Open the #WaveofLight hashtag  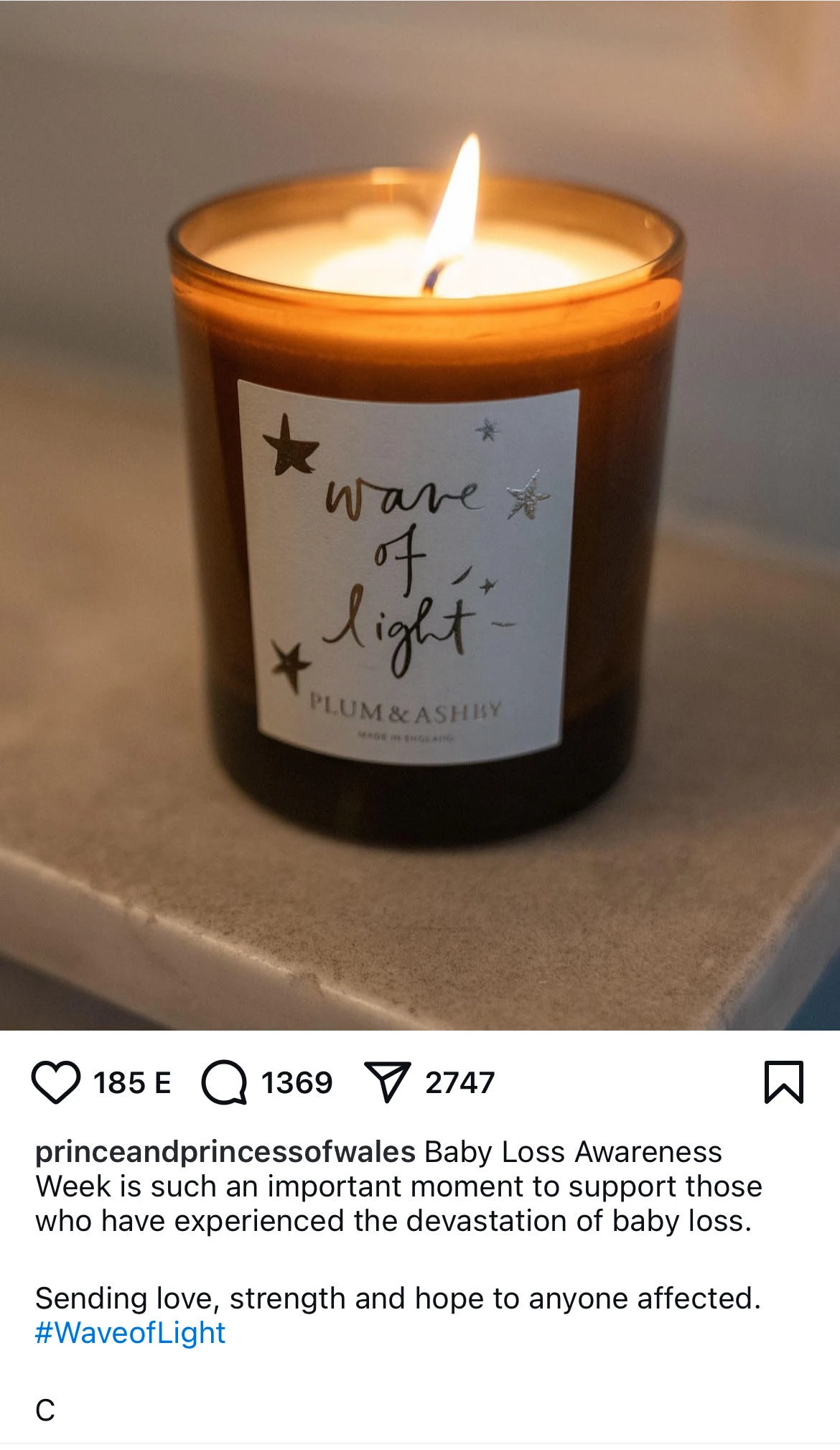pos(130,1333)
